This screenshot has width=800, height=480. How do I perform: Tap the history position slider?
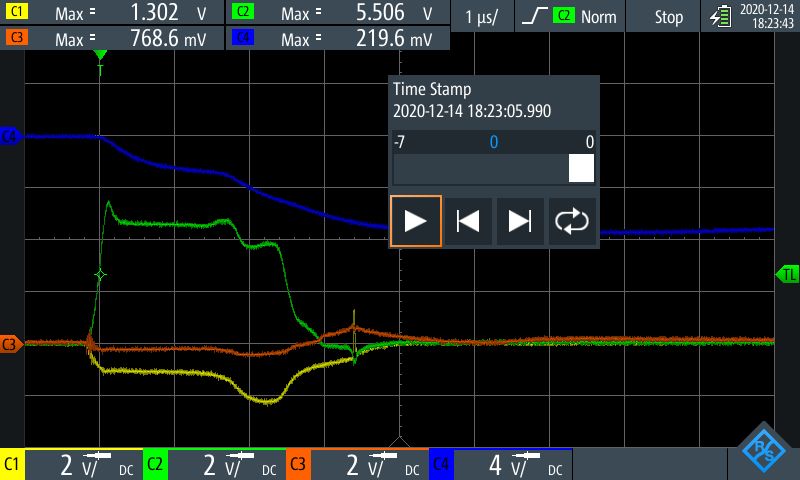pyautogui.click(x=494, y=168)
